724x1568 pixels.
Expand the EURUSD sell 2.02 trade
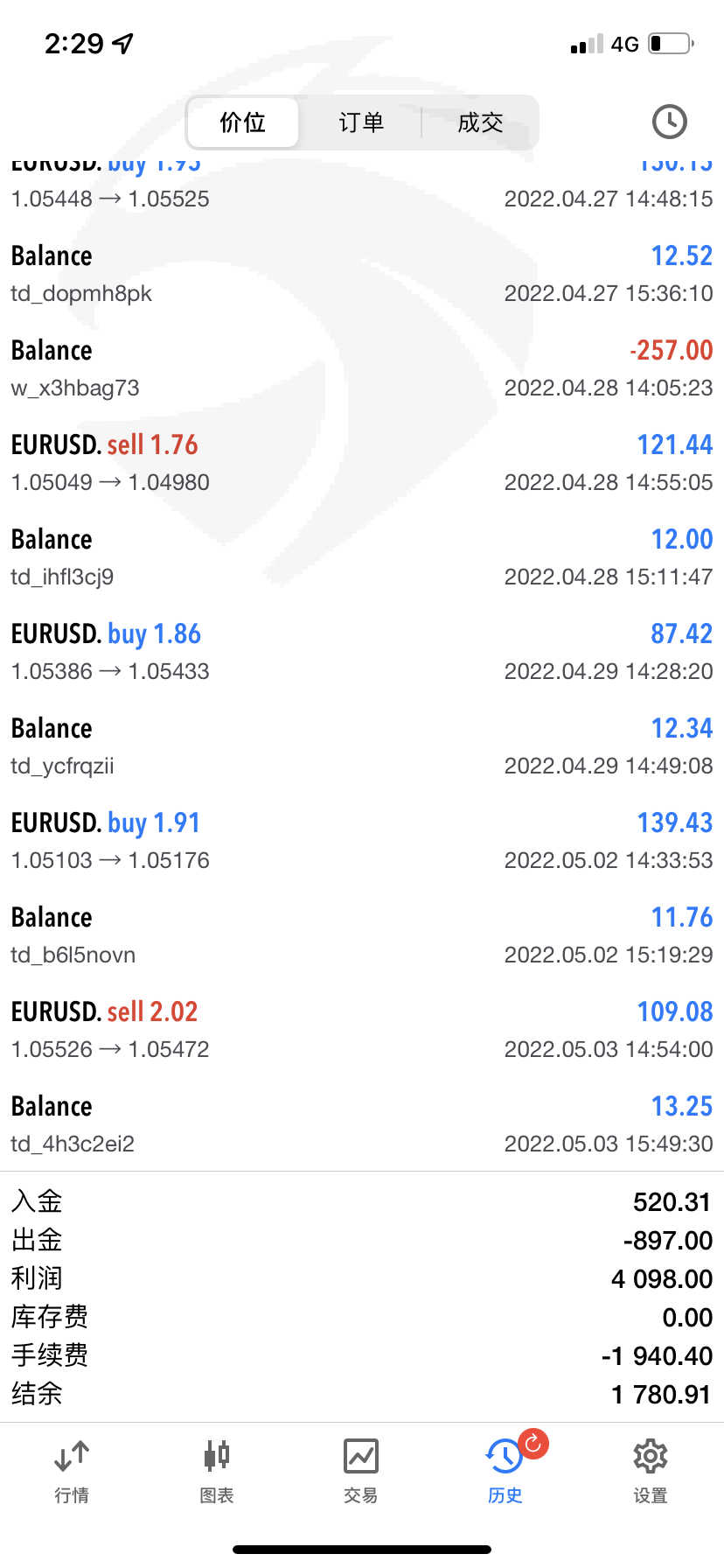pos(361,1030)
